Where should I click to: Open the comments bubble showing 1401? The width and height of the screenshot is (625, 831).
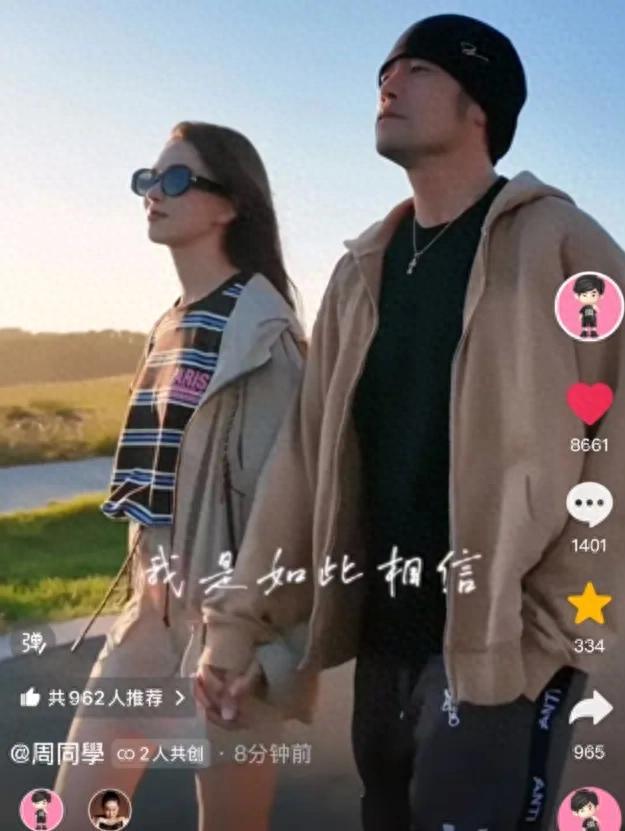click(x=589, y=504)
